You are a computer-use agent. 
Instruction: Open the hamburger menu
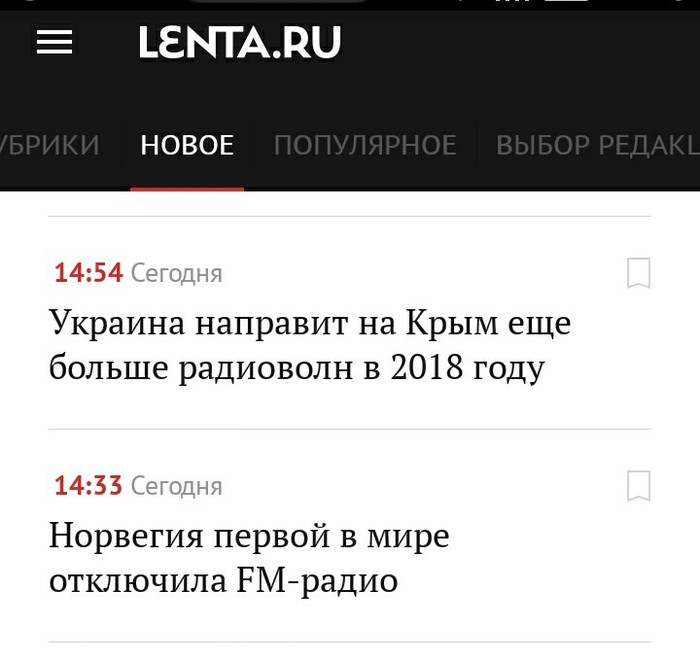[x=55, y=42]
